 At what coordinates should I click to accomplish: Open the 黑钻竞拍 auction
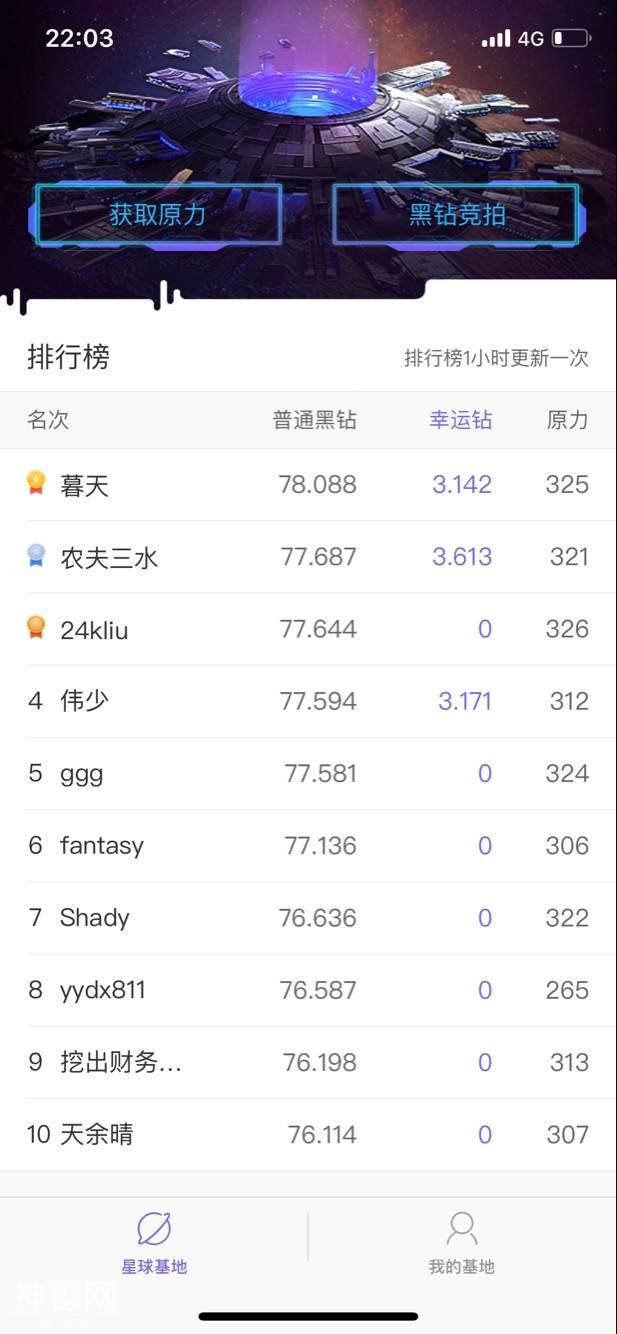456,214
